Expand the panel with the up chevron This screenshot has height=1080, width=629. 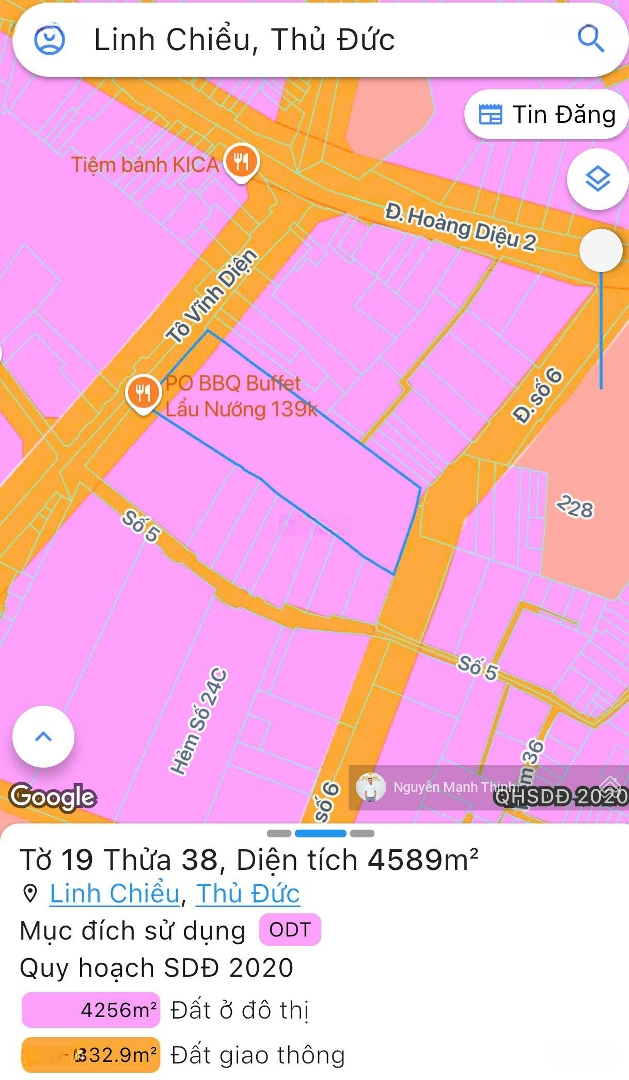(43, 737)
